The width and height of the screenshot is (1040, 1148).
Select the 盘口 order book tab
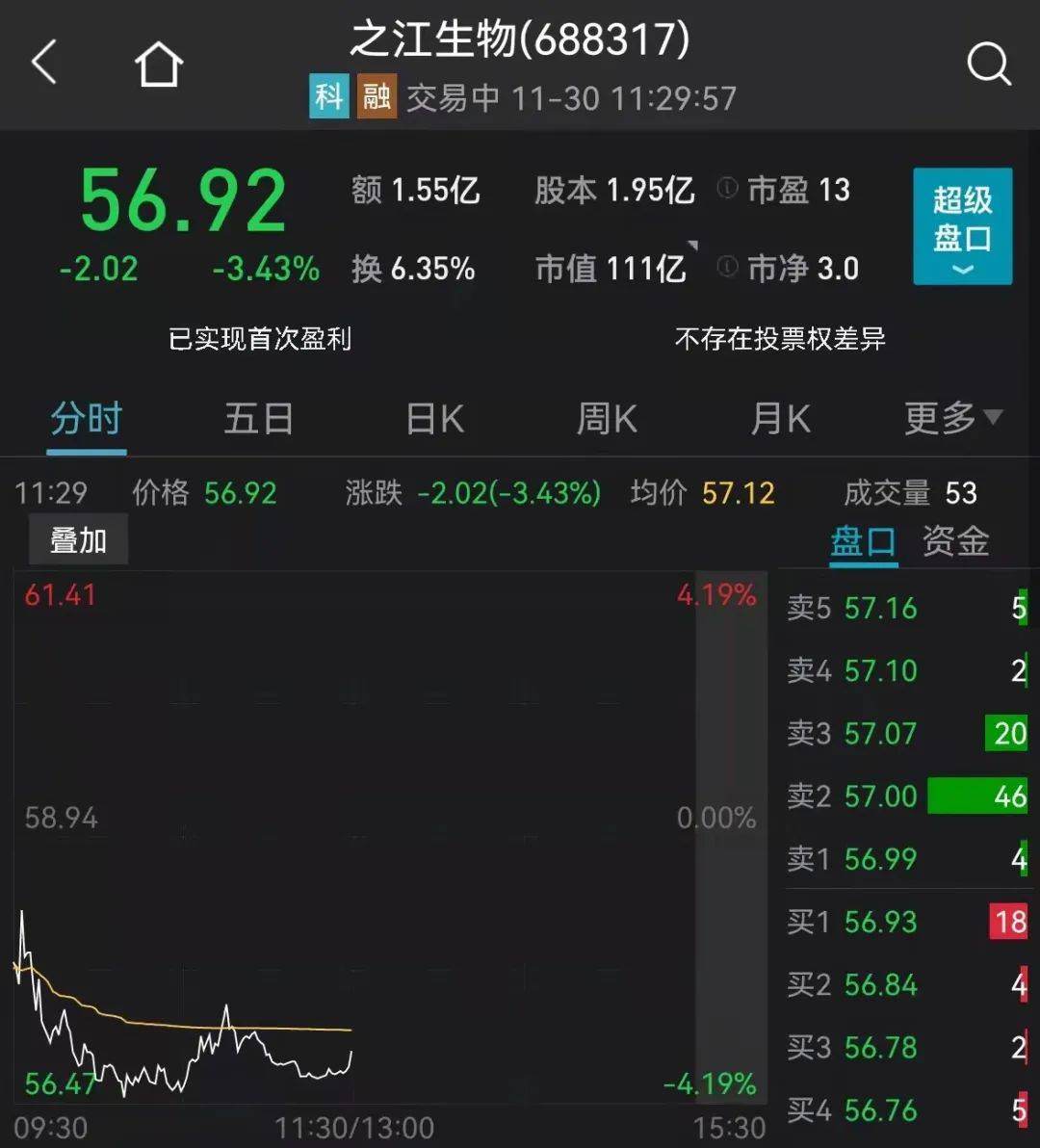(x=863, y=541)
